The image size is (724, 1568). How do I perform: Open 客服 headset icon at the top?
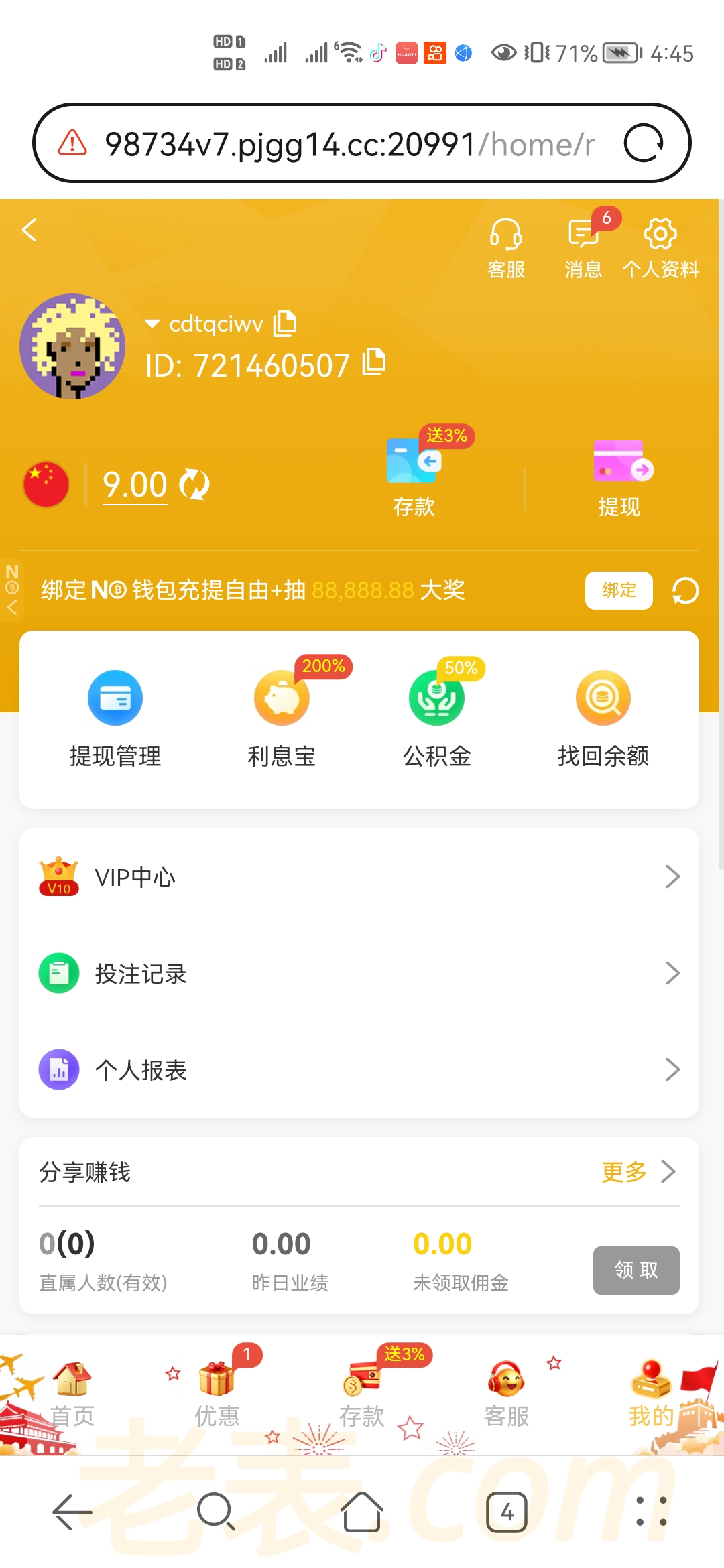[506, 247]
